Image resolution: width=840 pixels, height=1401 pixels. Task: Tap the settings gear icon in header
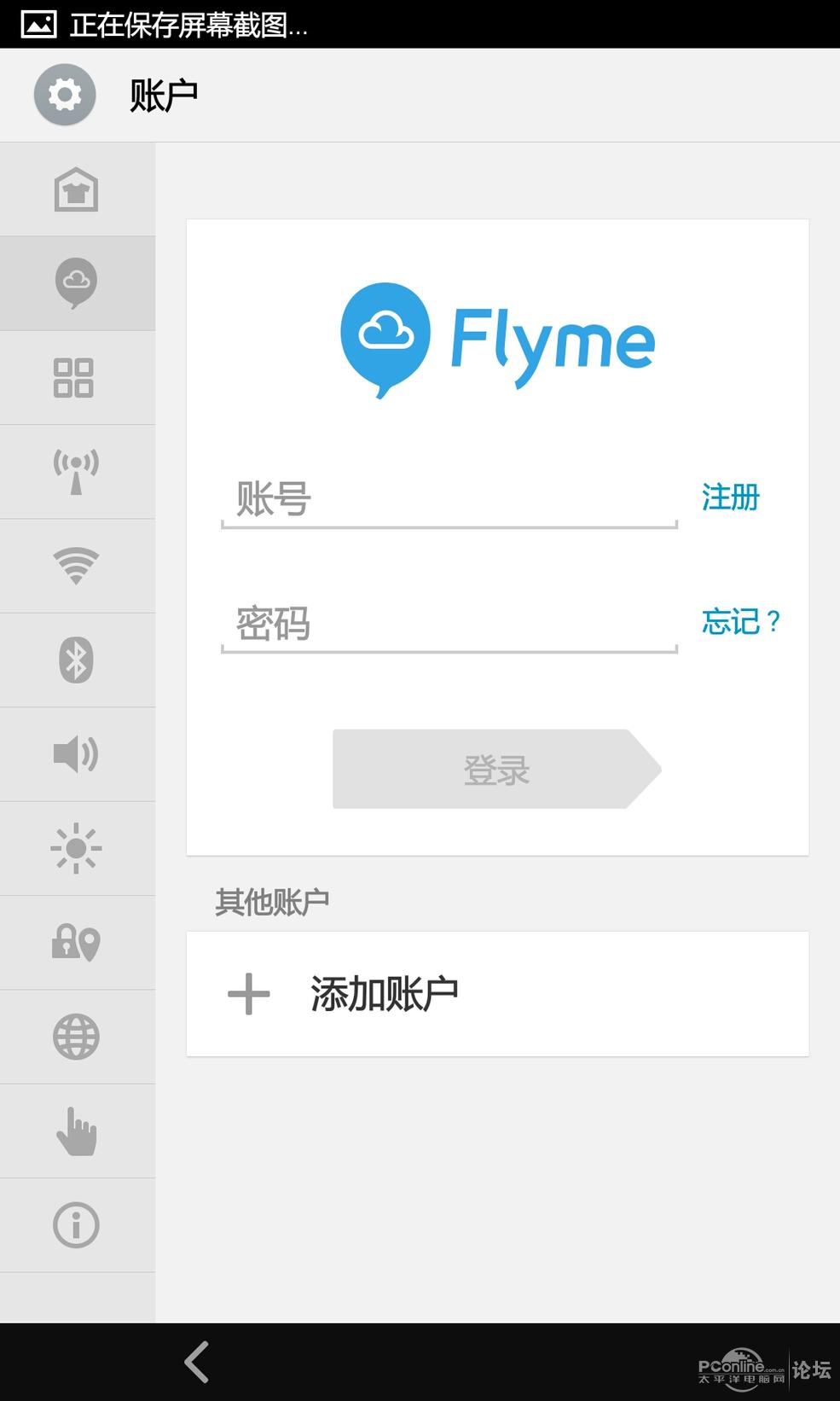tap(65, 95)
